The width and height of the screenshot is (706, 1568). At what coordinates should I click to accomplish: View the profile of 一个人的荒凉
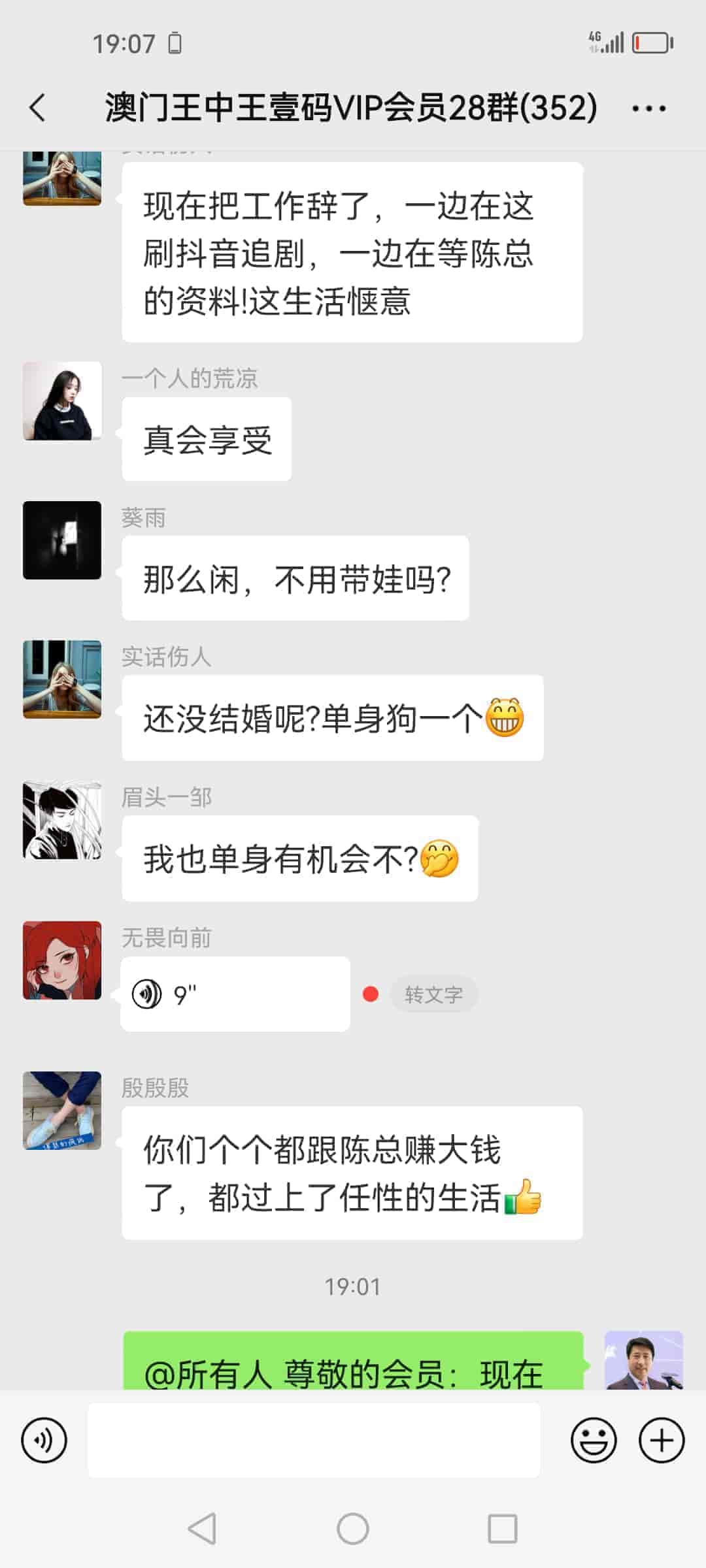pos(62,400)
